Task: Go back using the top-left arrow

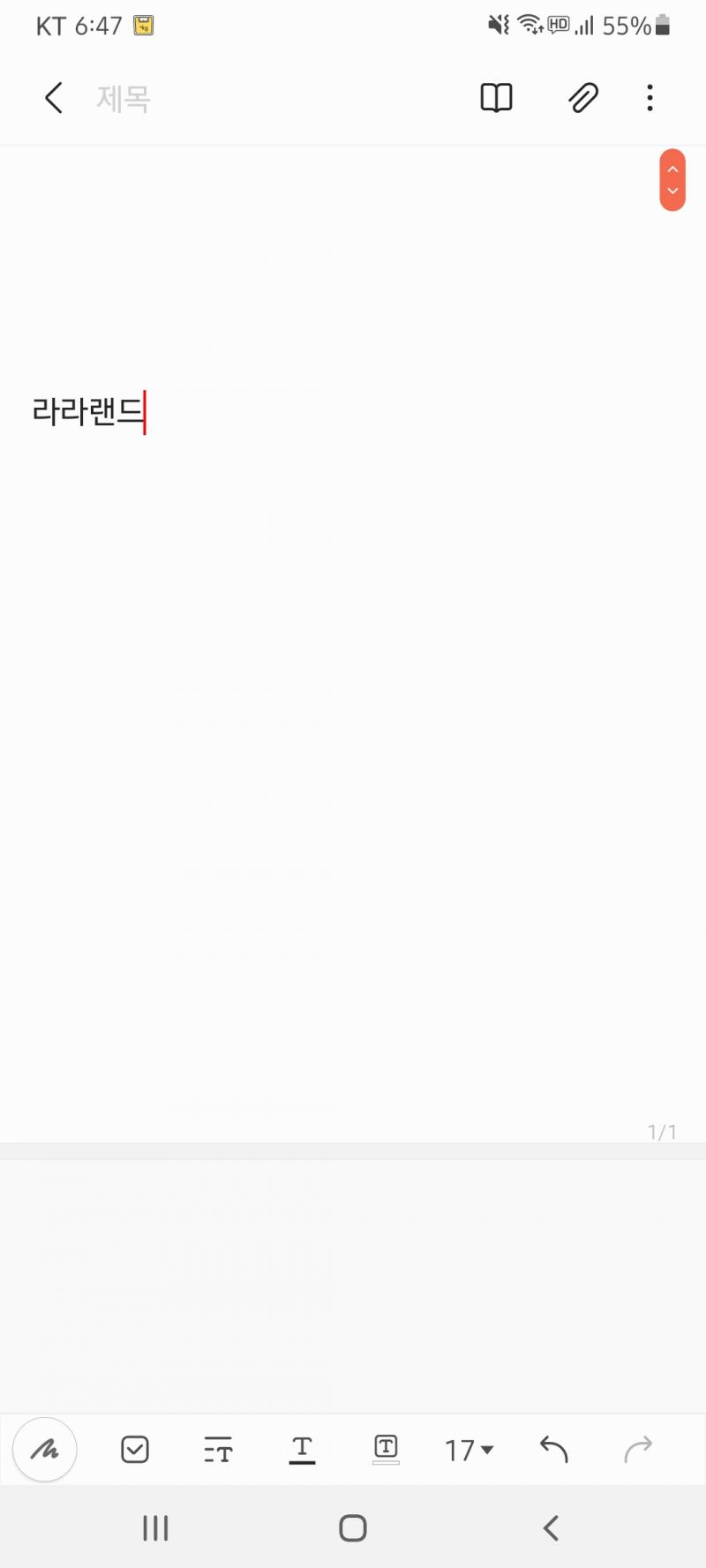Action: (54, 98)
